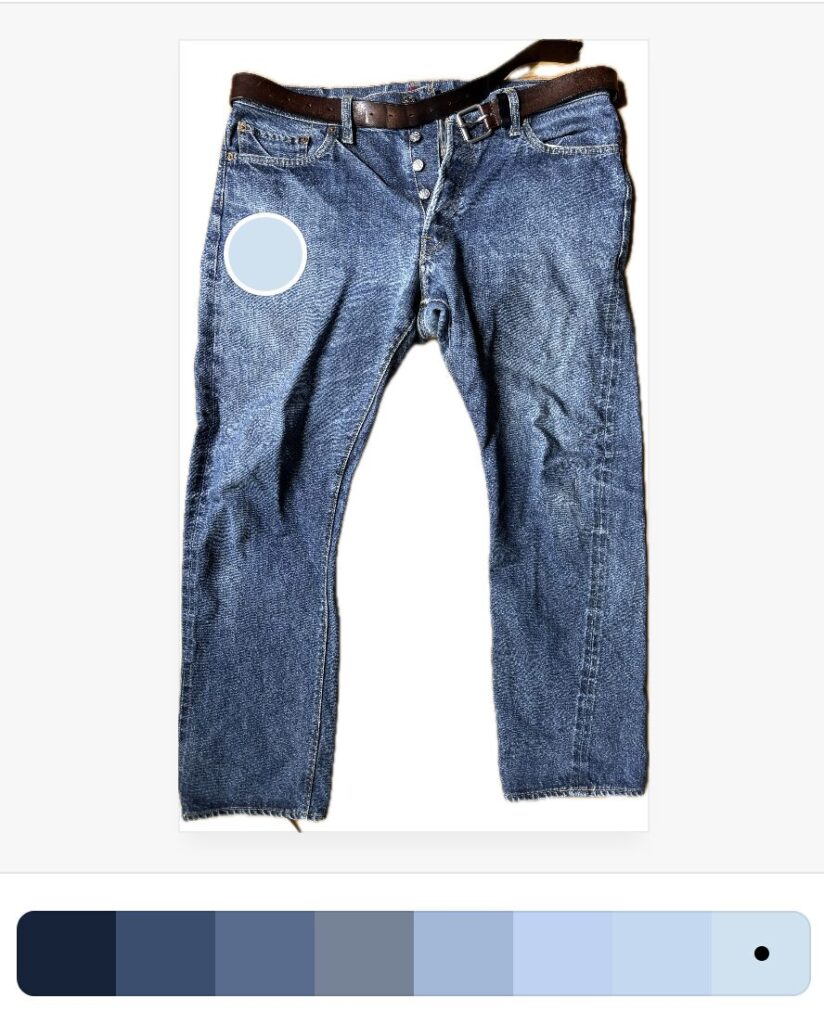This screenshot has width=824, height=1024.
Task: Choose the gray-blue palette swatch
Action: [x=363, y=953]
